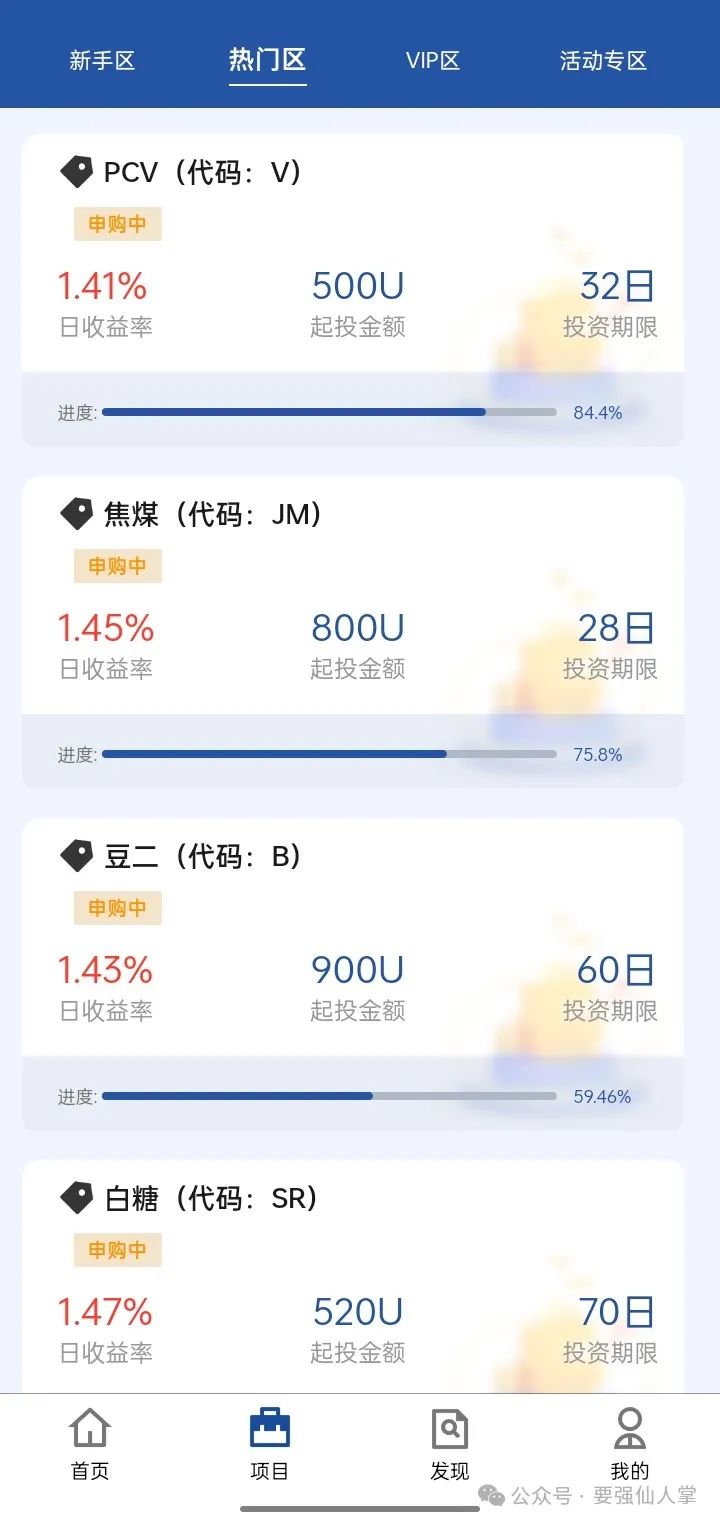Switch to 我的 in the bottom navigation
Viewport: 720px width, 1525px height.
[x=629, y=1443]
